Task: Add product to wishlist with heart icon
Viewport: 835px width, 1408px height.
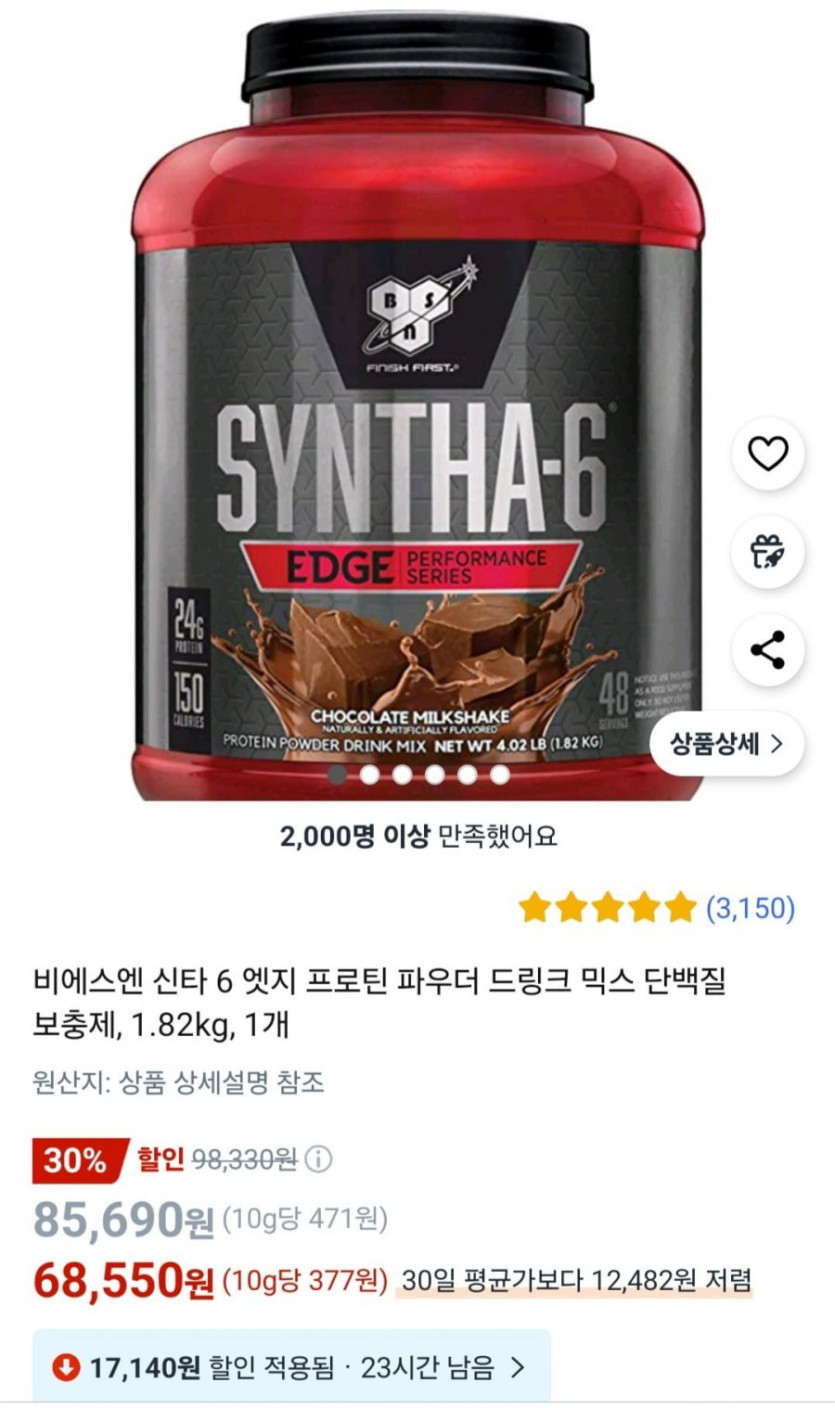Action: tap(768, 455)
